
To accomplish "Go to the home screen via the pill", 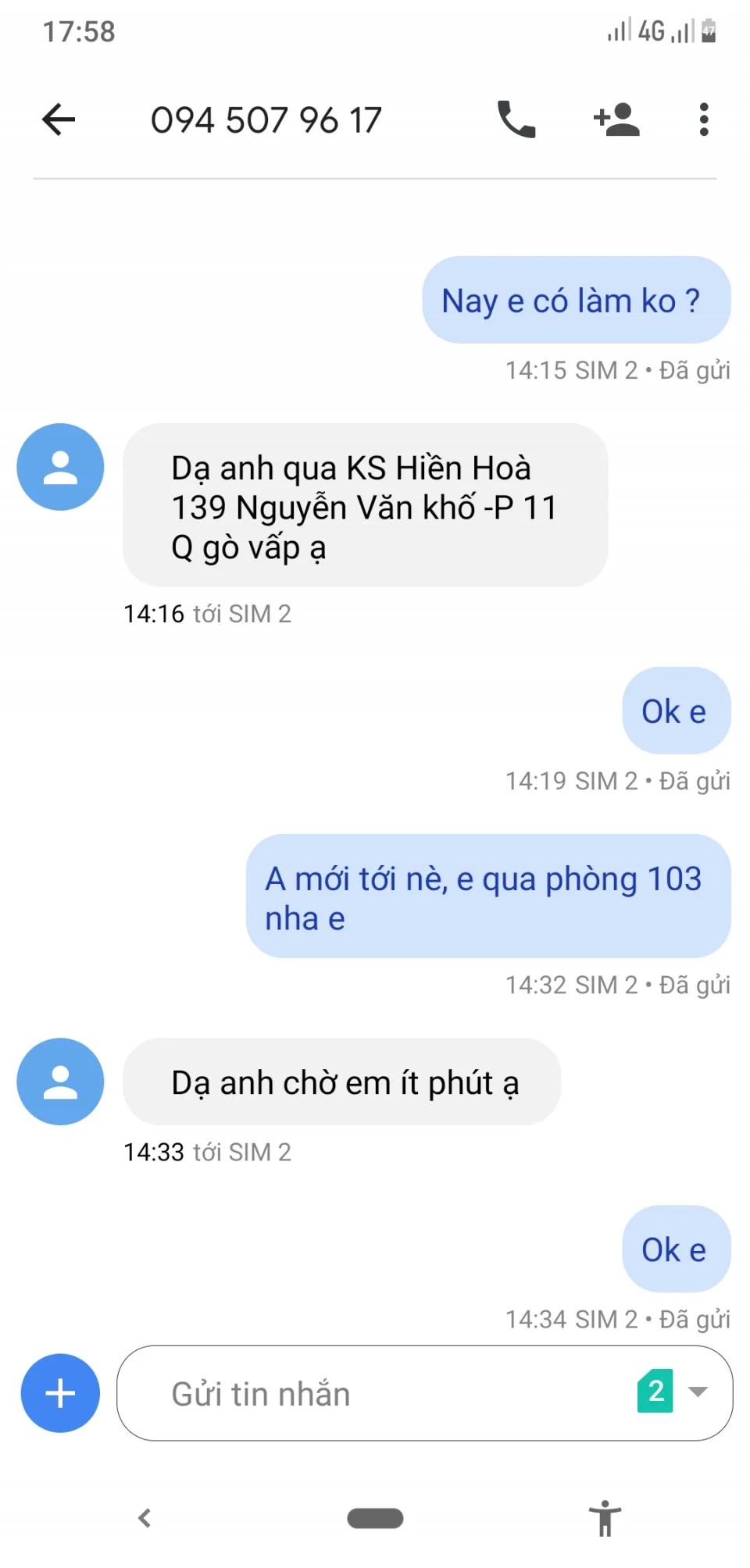I will (x=375, y=1518).
